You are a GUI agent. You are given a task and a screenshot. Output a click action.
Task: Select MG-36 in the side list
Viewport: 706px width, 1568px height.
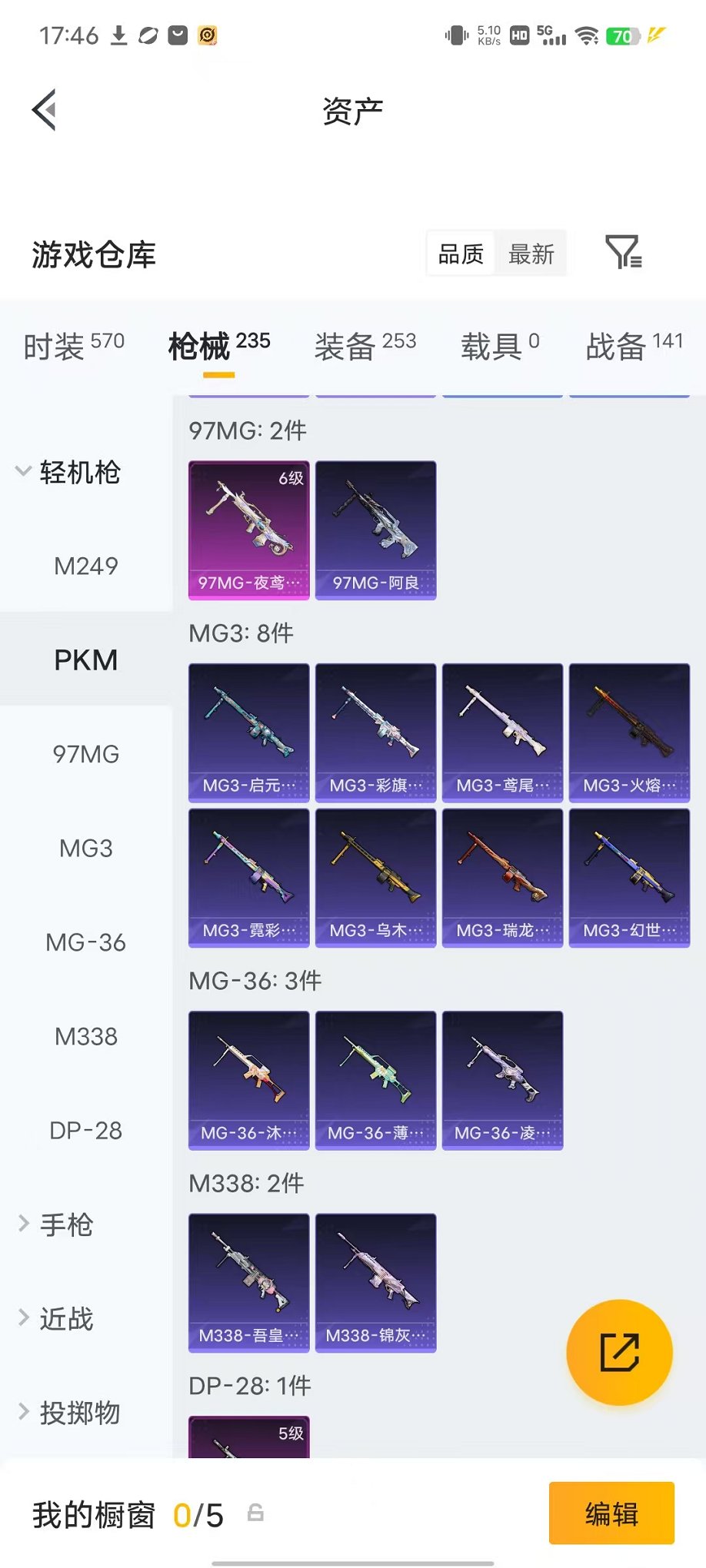pos(86,942)
